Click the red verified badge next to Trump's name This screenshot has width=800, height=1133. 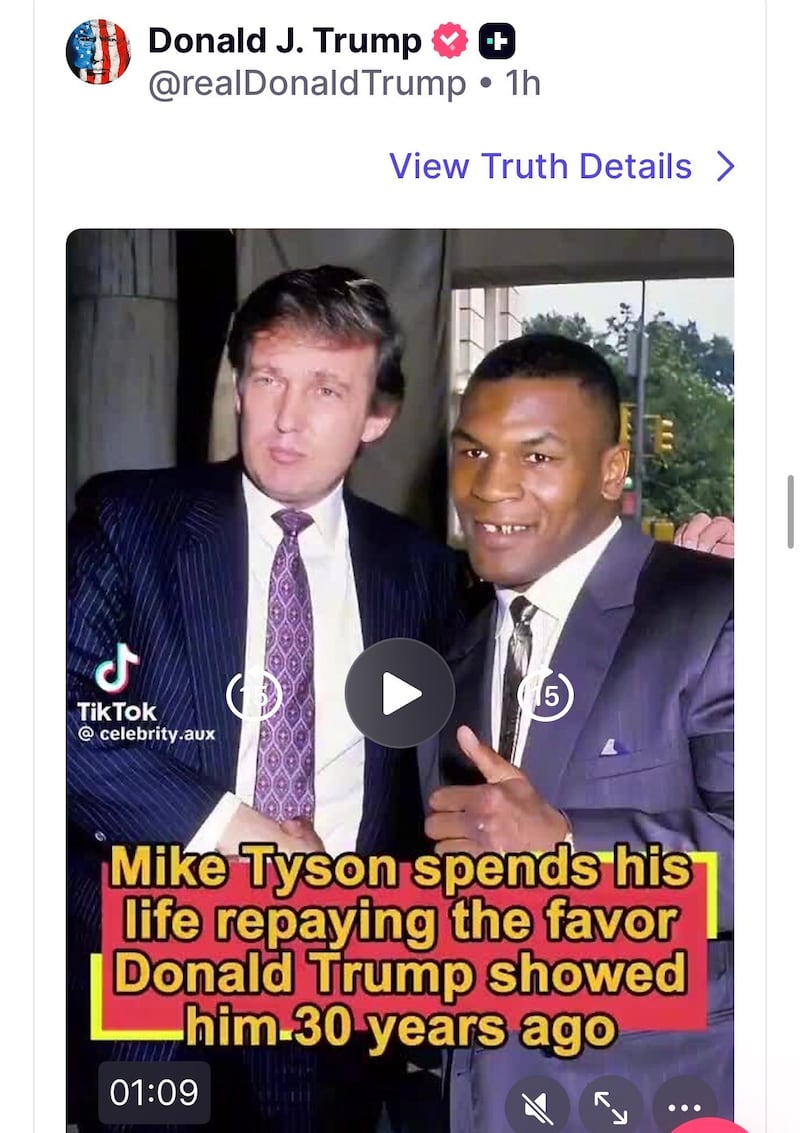pos(448,38)
